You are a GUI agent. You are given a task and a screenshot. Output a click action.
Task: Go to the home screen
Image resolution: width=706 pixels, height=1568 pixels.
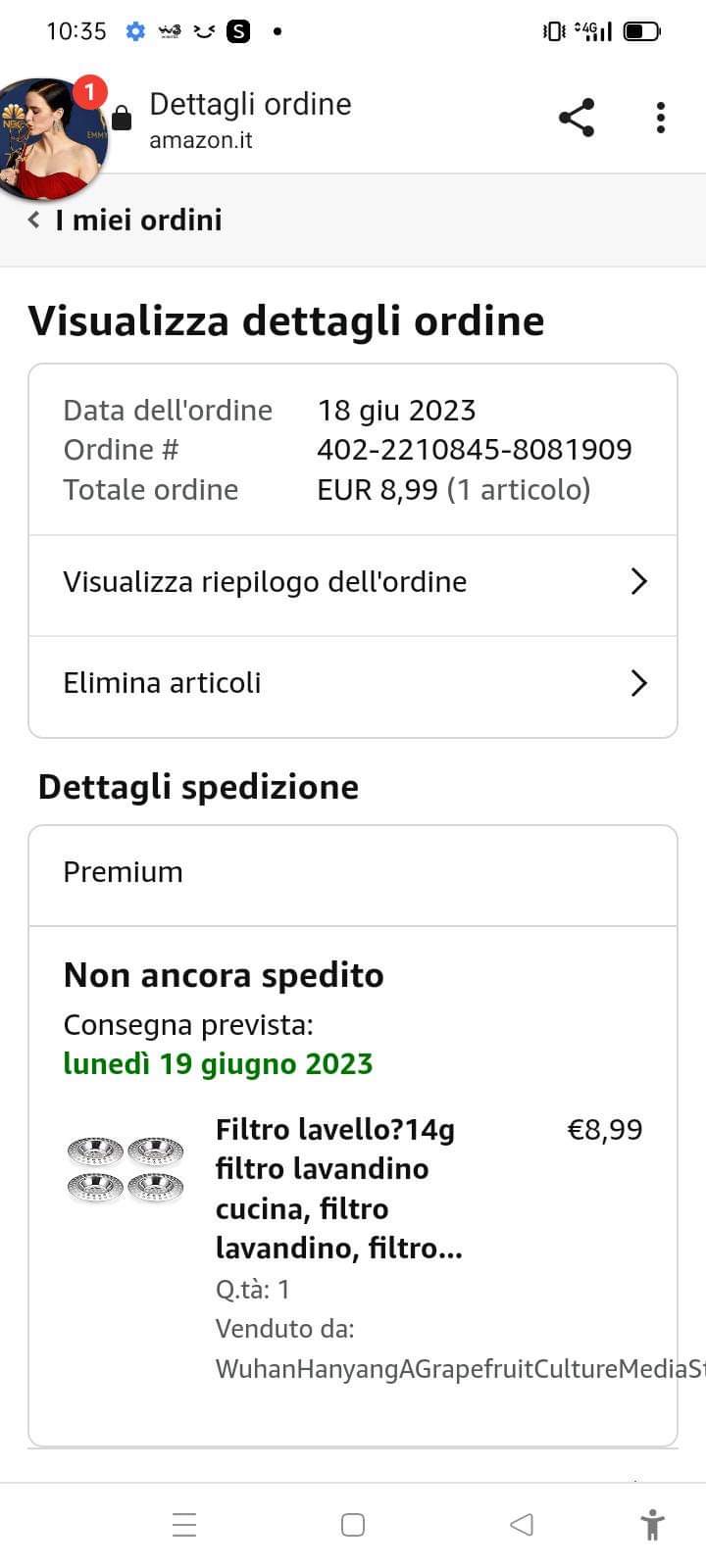tap(353, 1525)
